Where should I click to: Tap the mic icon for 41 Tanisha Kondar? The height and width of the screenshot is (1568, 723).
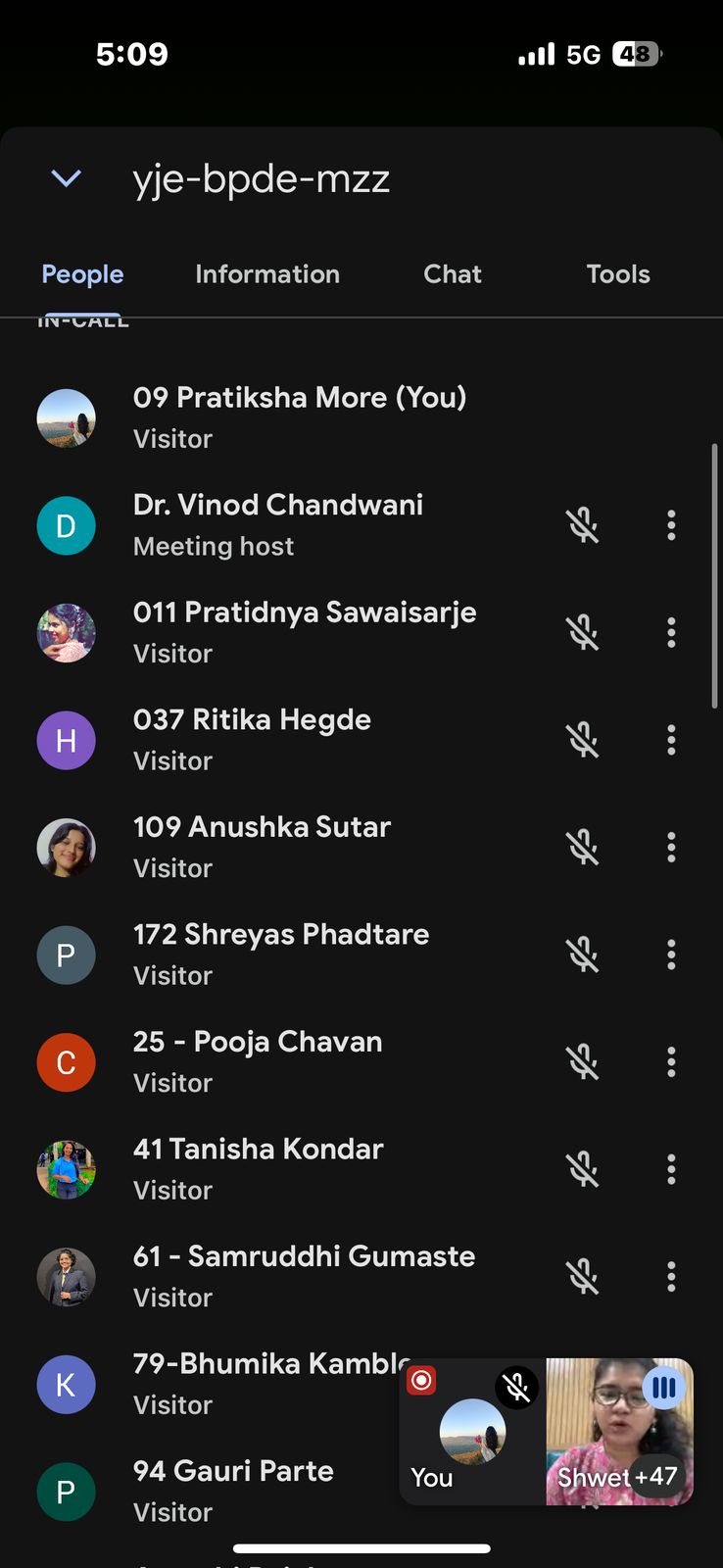click(583, 1169)
